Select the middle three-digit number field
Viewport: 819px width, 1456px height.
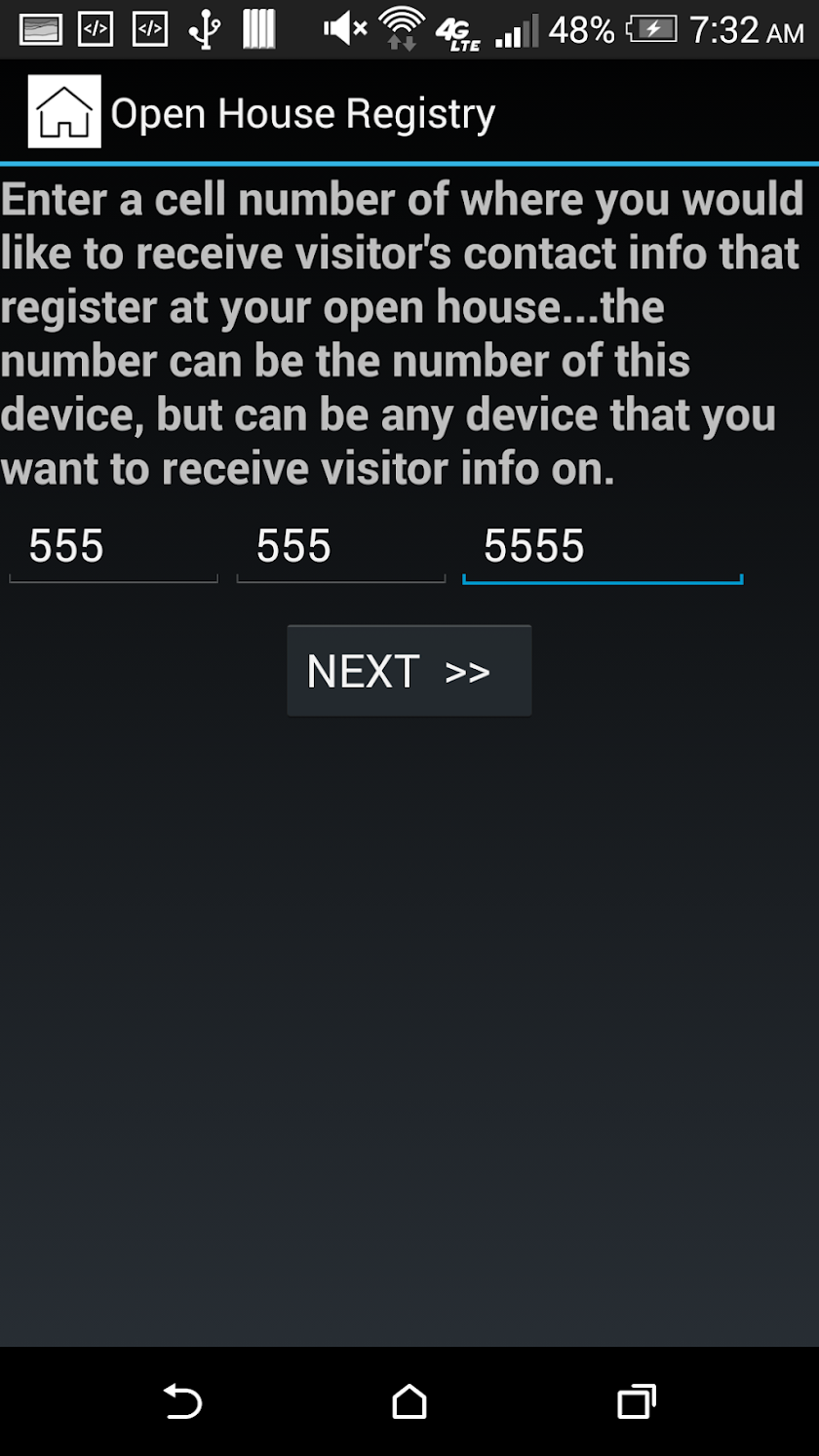pos(340,547)
